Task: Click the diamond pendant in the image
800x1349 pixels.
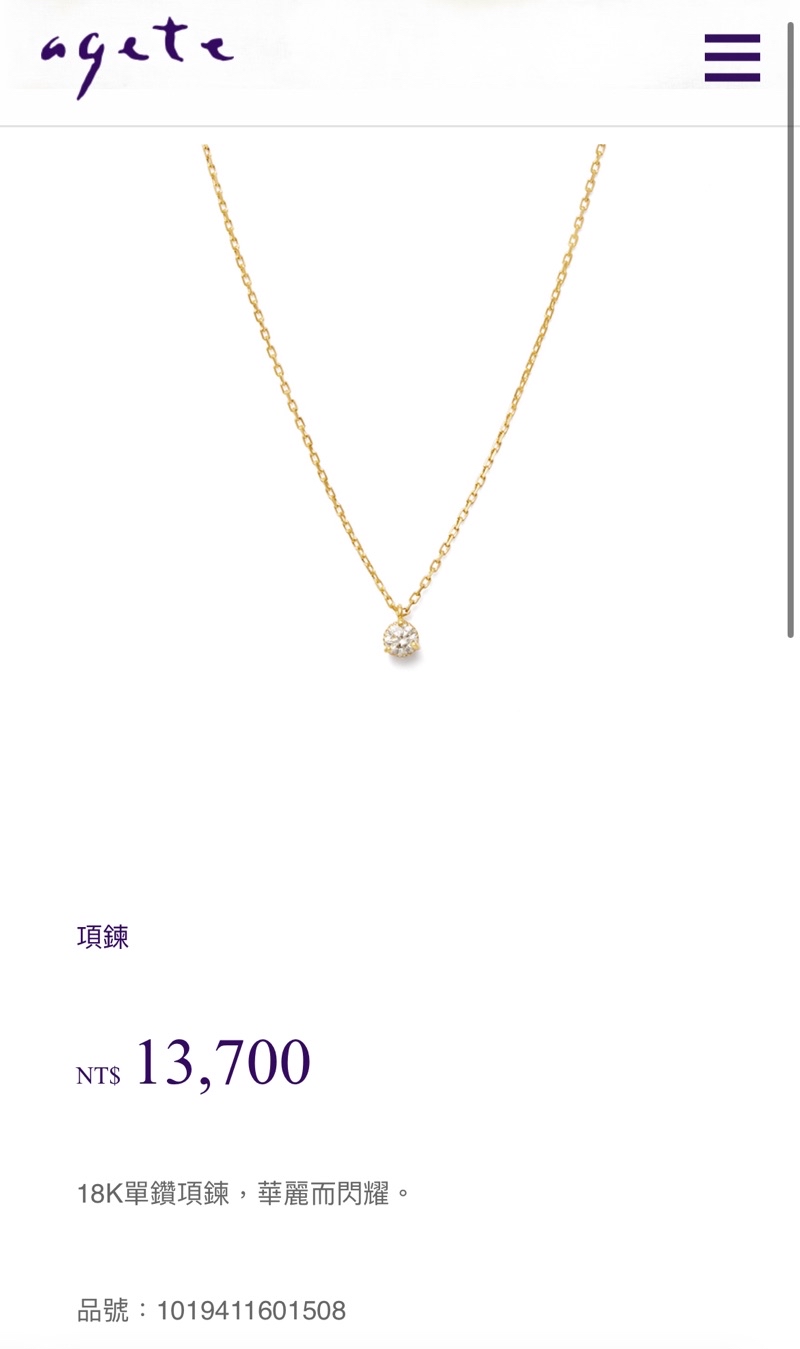Action: click(x=400, y=637)
